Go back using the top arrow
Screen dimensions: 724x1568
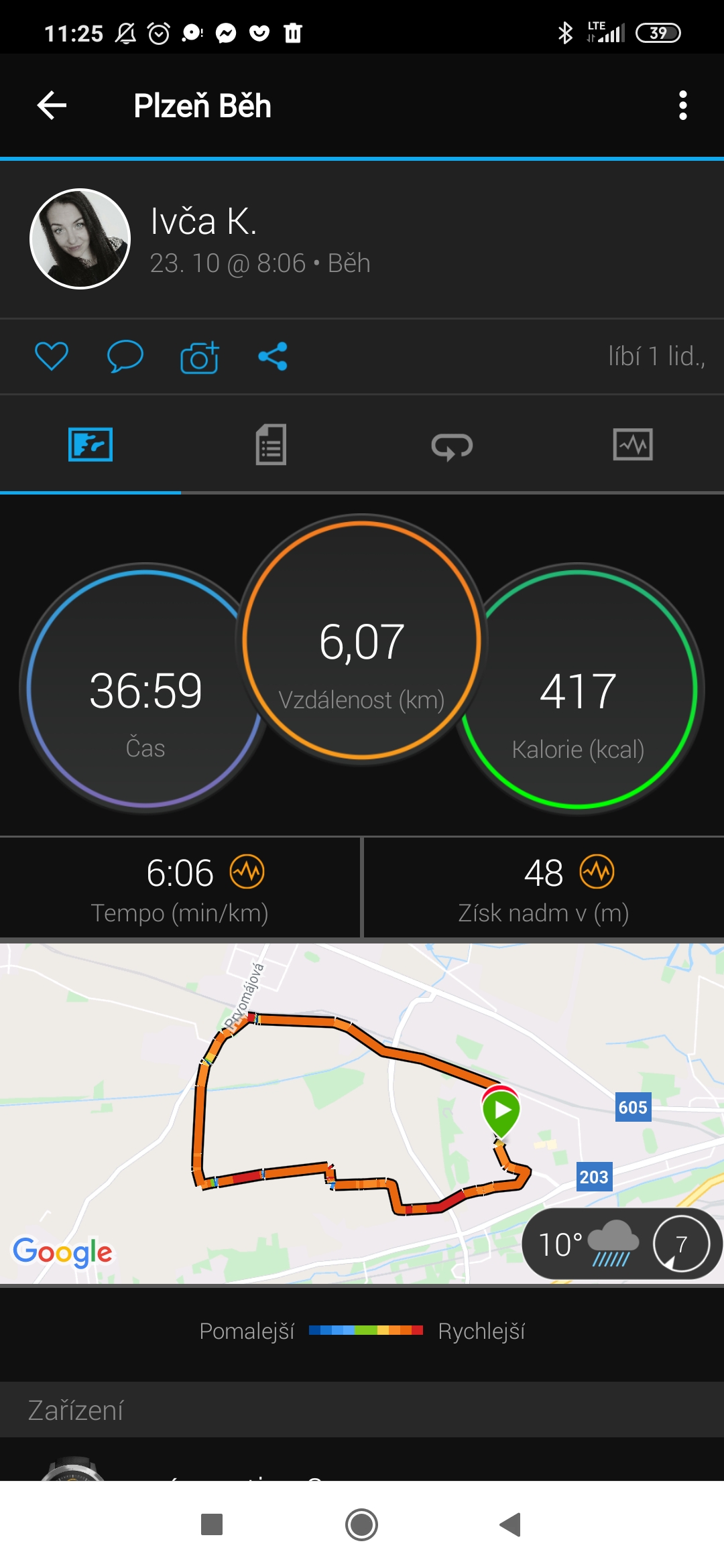click(52, 106)
